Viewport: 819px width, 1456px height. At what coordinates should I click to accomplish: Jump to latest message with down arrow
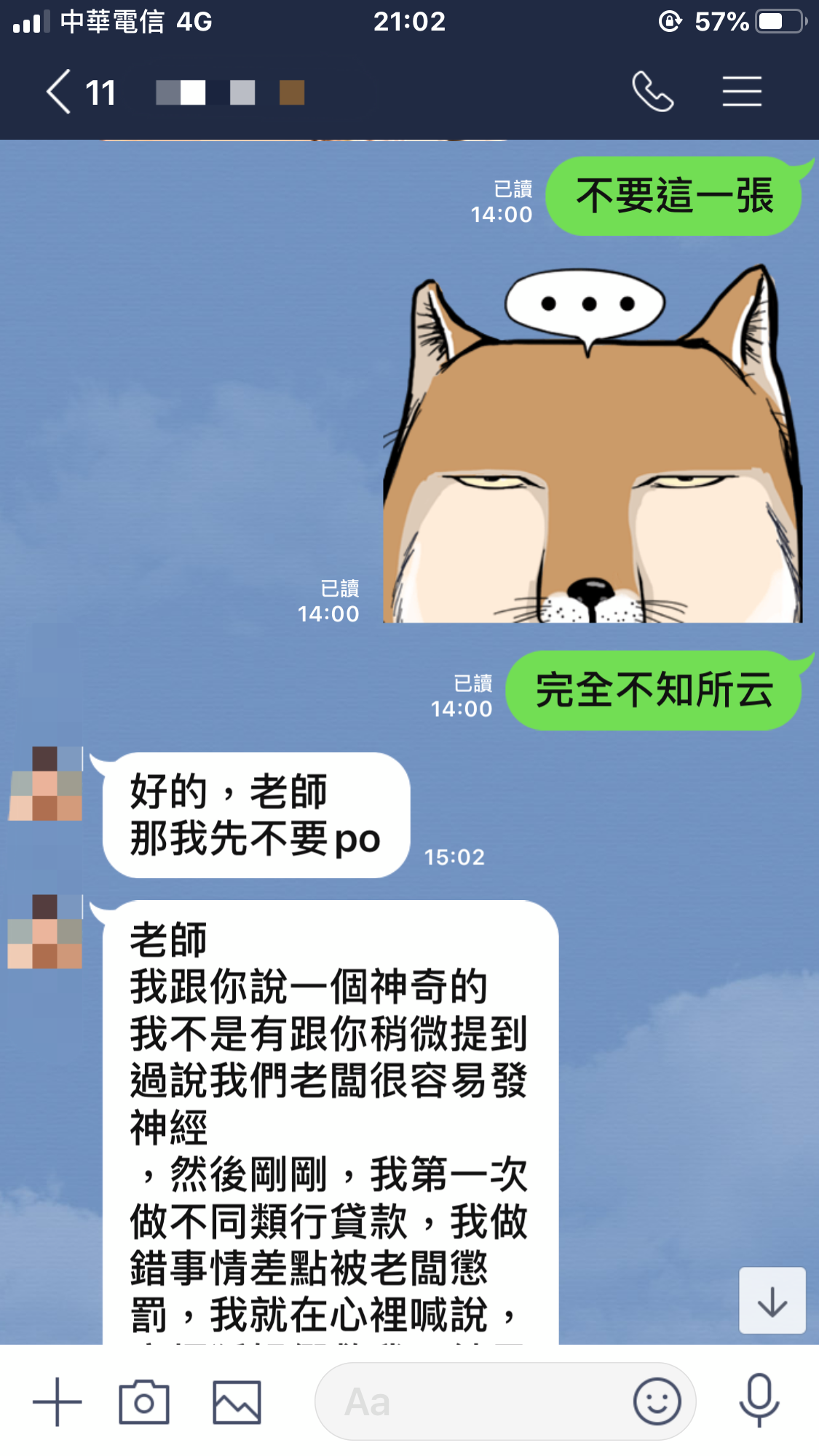point(772,1301)
